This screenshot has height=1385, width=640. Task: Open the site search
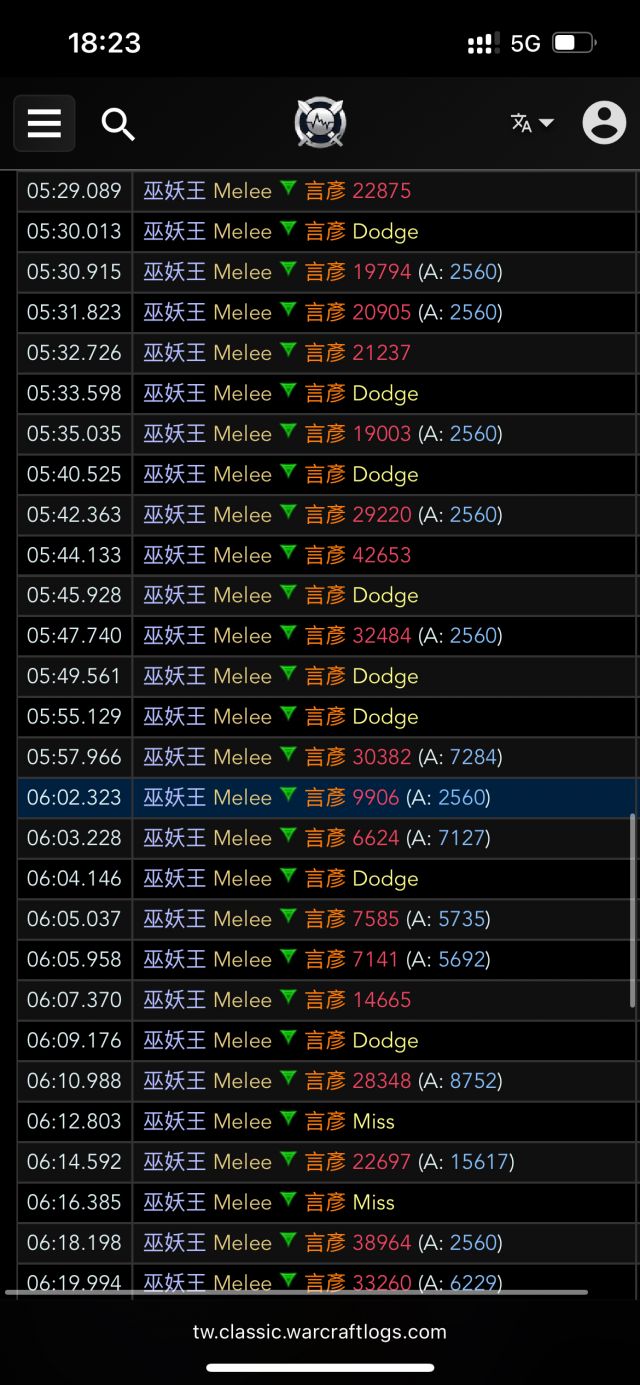[118, 124]
